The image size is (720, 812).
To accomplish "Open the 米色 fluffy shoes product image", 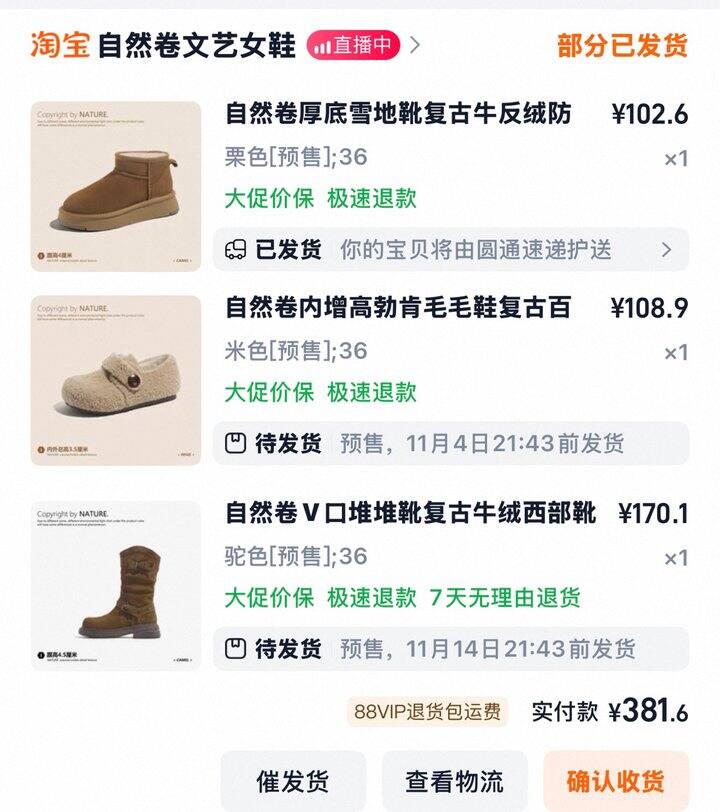I will point(116,380).
